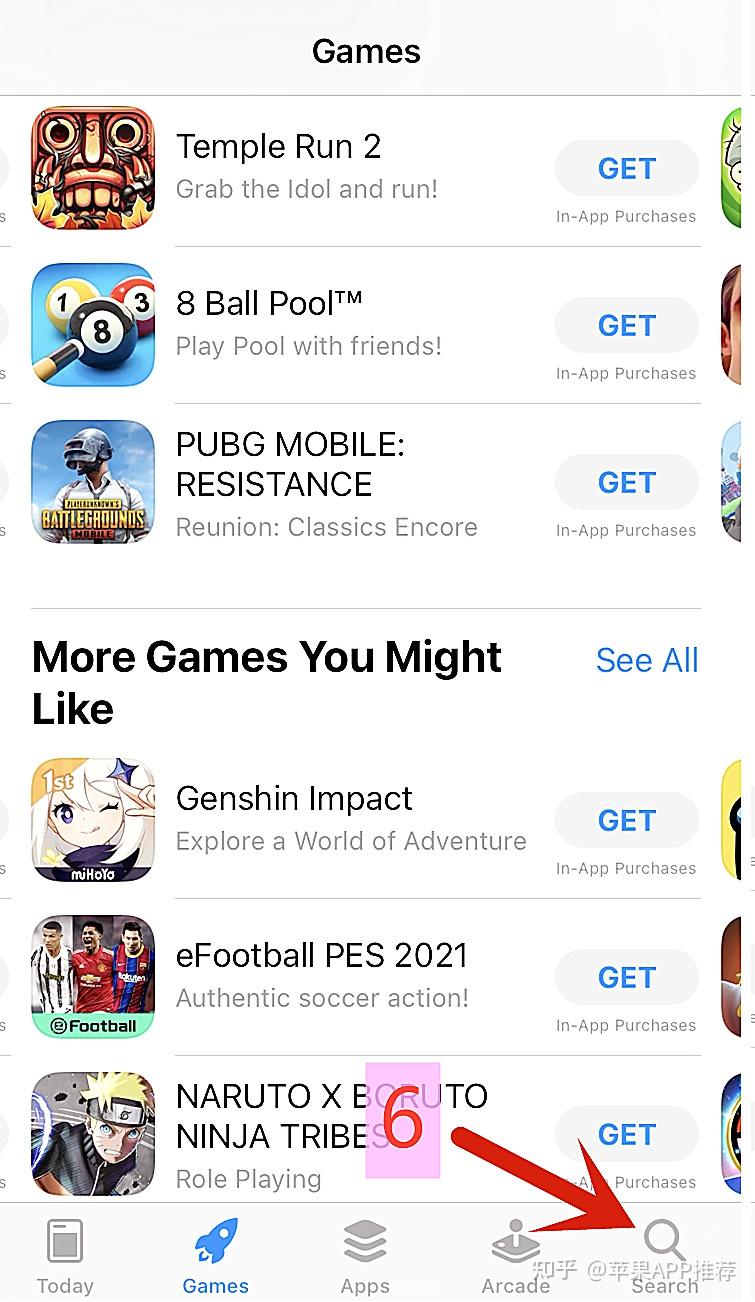Switch to the Today tab
The image size is (755, 1302).
(x=65, y=1257)
